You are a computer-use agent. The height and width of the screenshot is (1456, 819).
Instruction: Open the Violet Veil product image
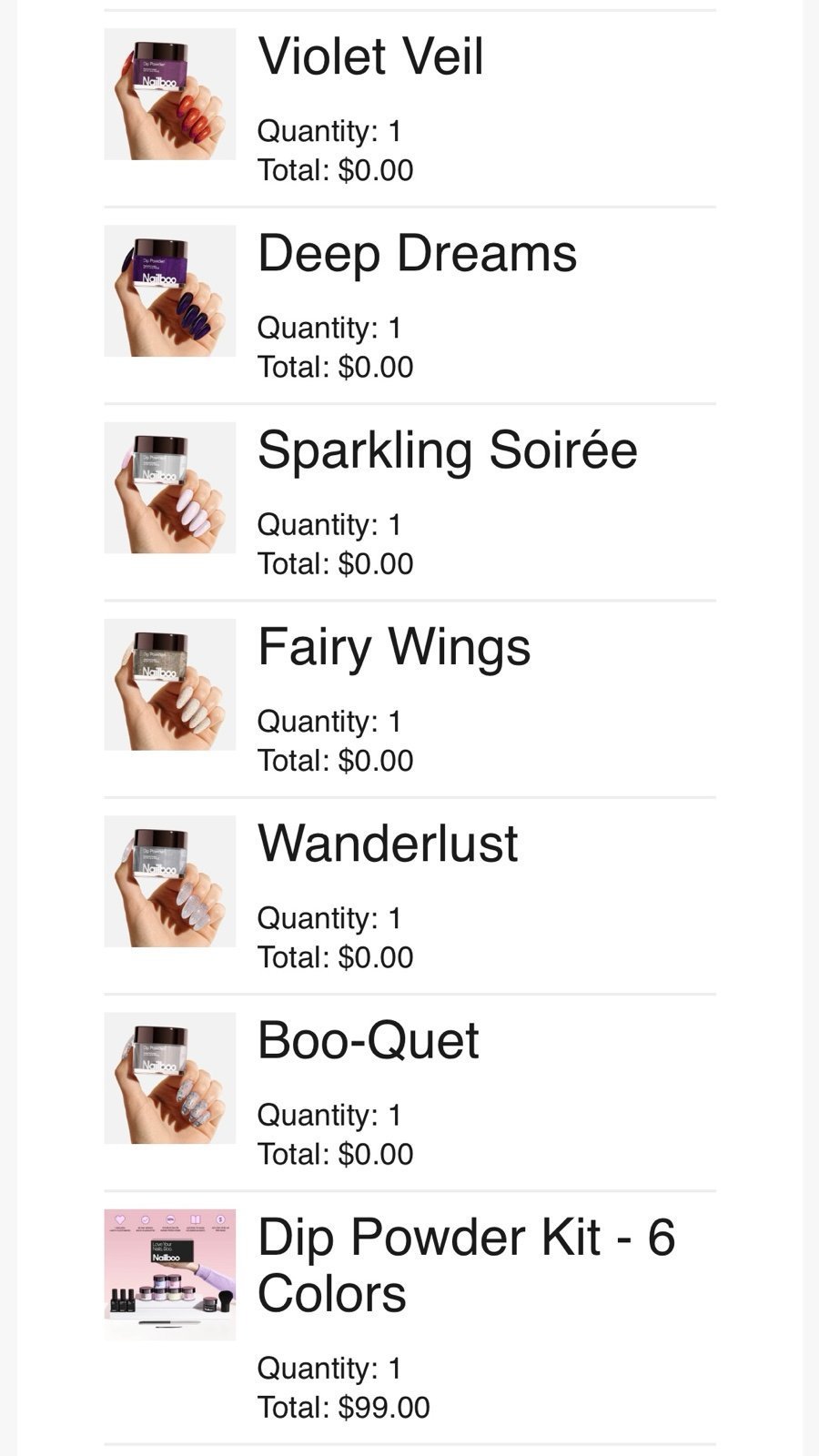pos(170,94)
